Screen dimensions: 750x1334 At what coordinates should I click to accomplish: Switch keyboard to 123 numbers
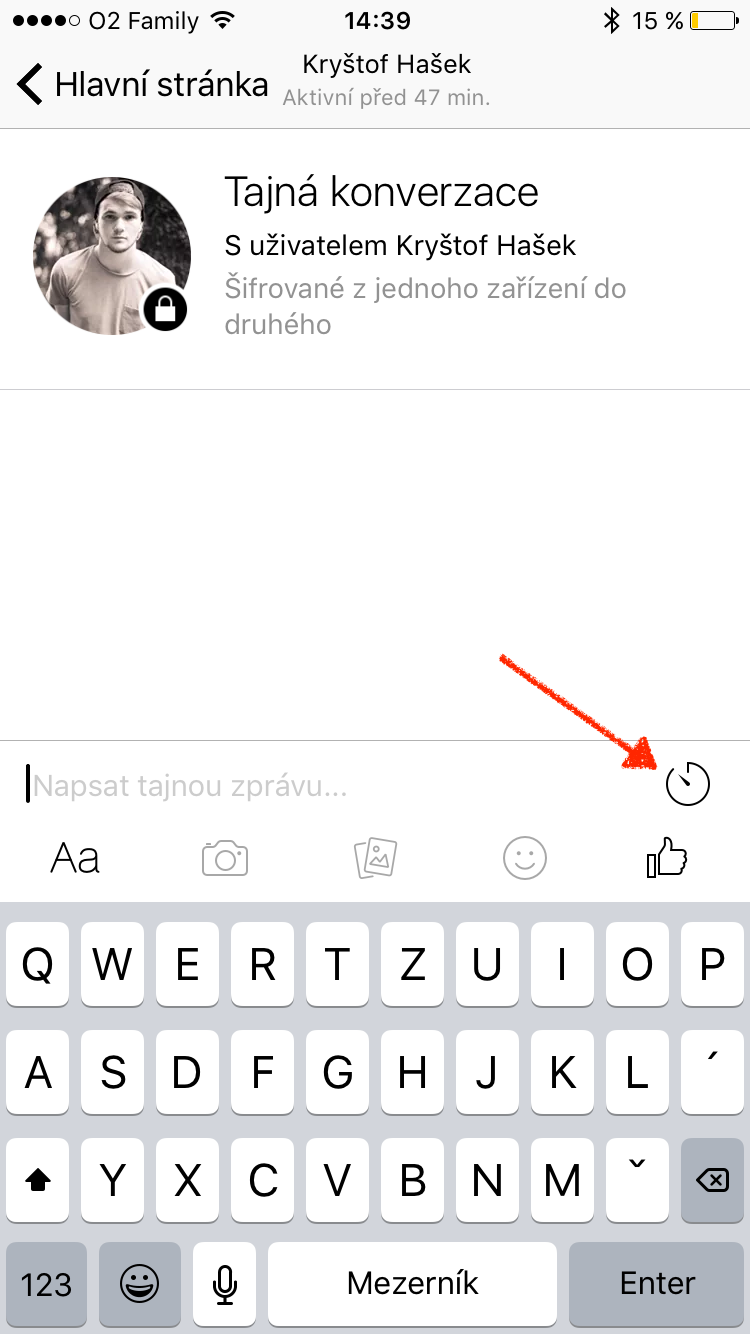click(x=46, y=1283)
